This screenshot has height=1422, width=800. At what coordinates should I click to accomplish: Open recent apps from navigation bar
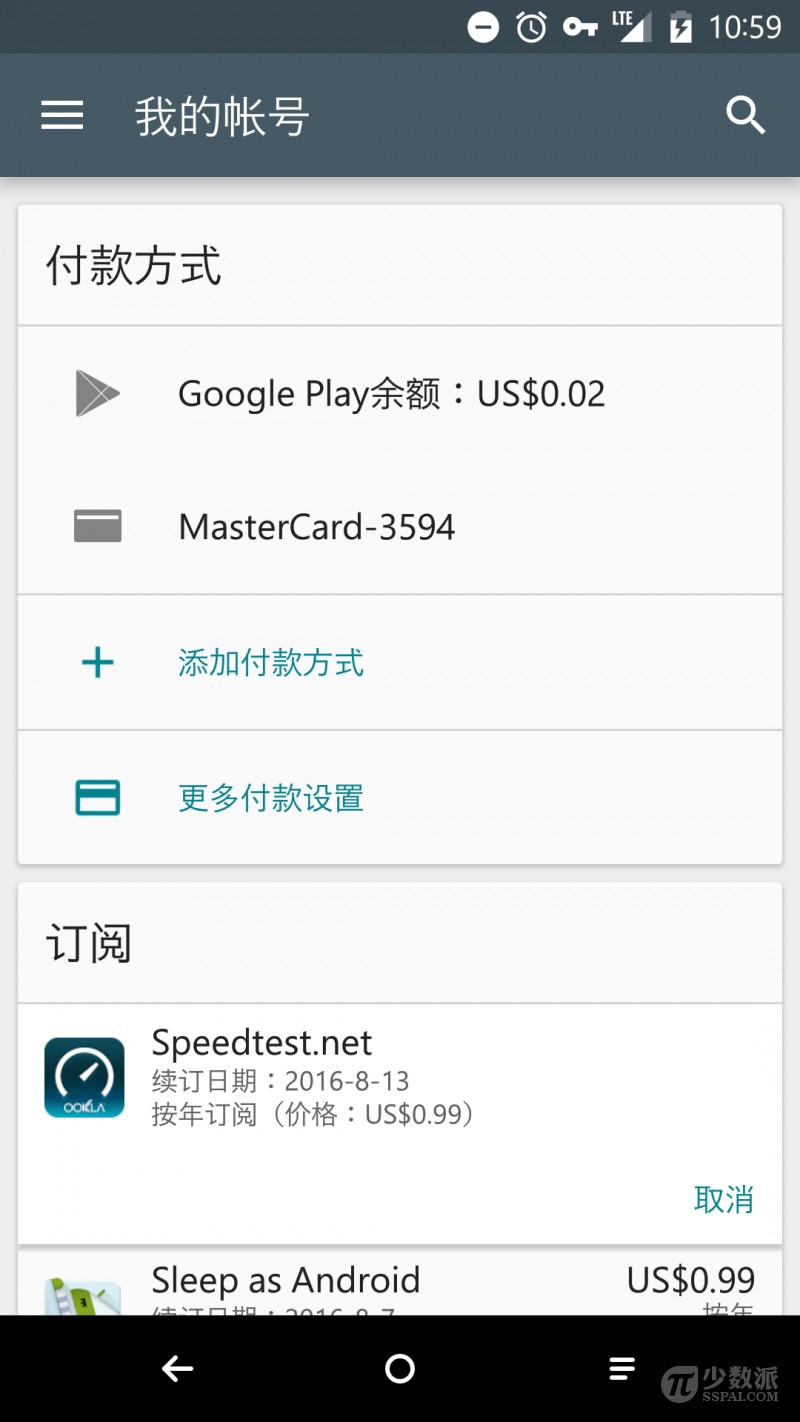[x=622, y=1368]
